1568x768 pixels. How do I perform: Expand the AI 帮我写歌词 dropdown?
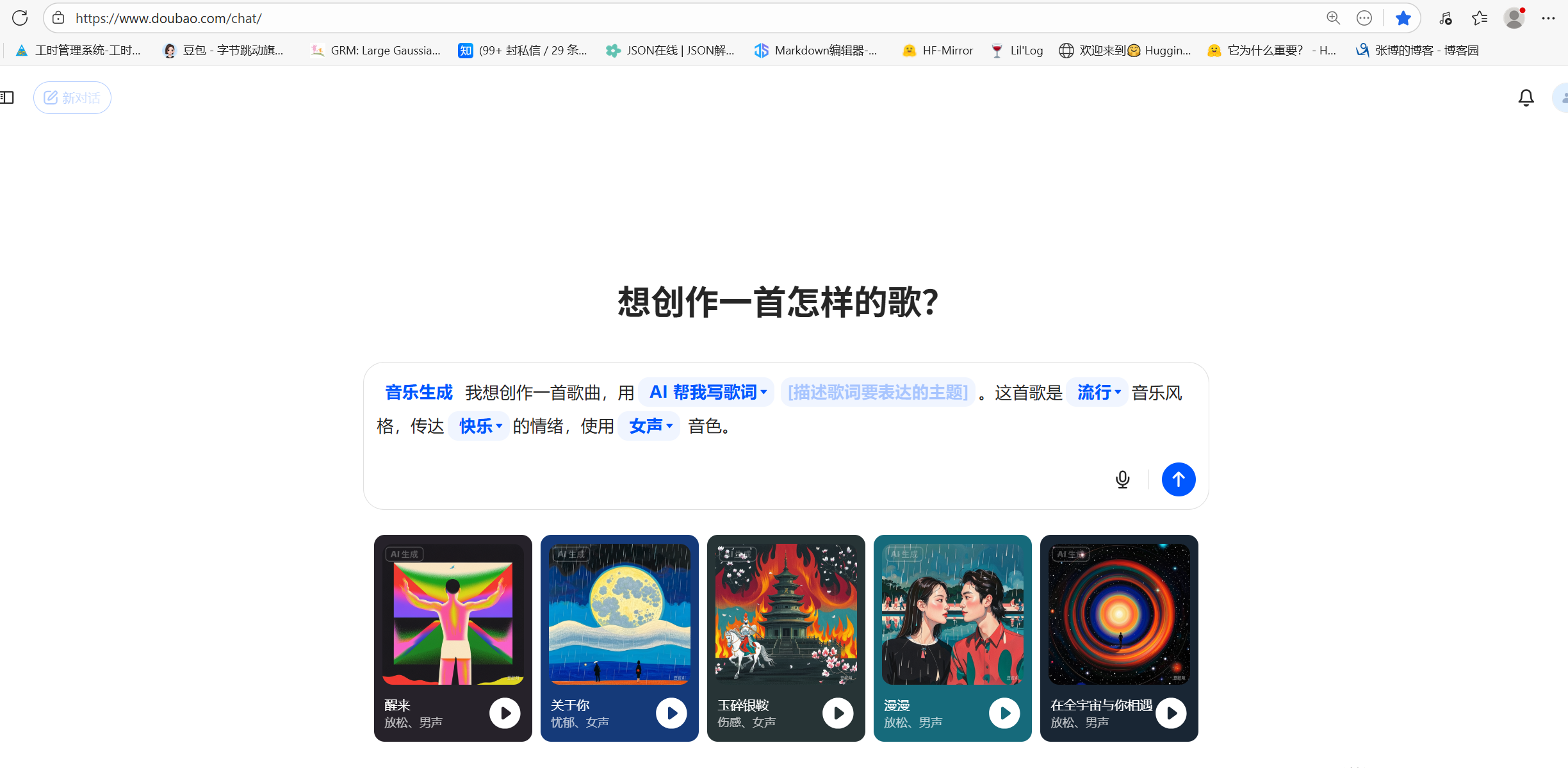tap(707, 392)
